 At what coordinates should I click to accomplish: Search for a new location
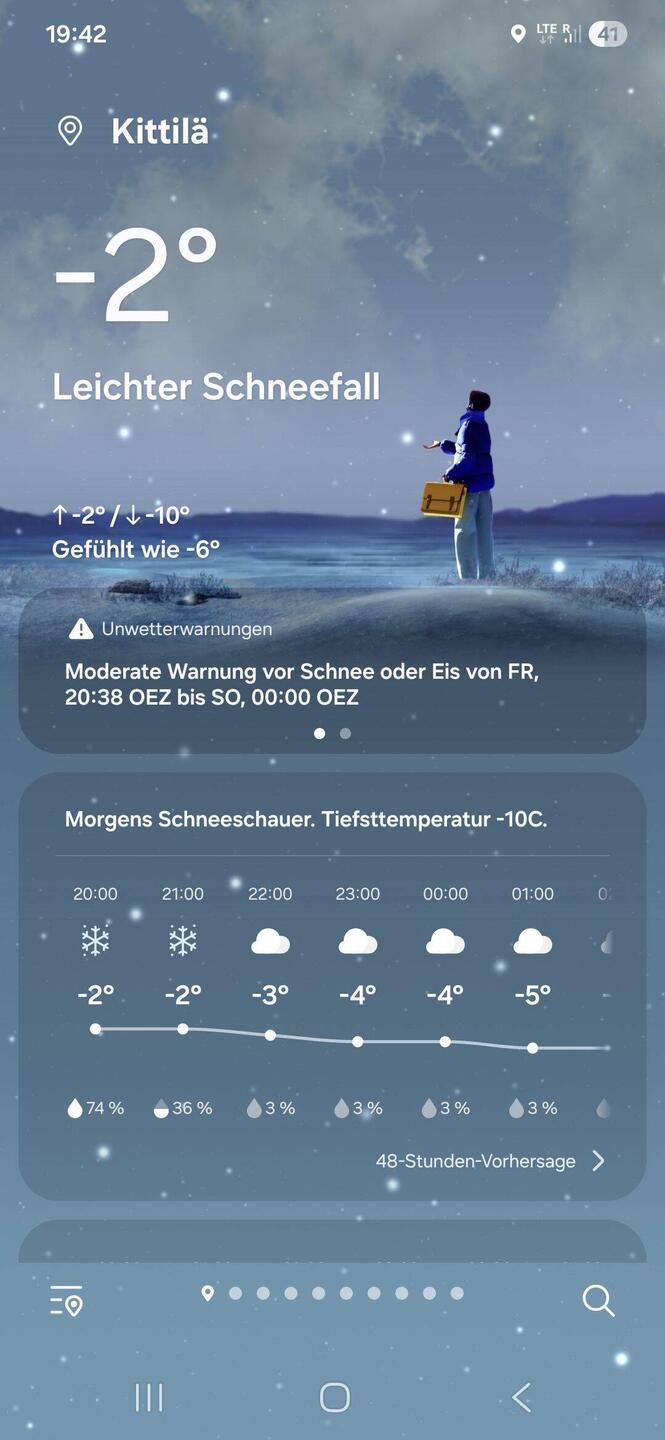click(598, 1300)
